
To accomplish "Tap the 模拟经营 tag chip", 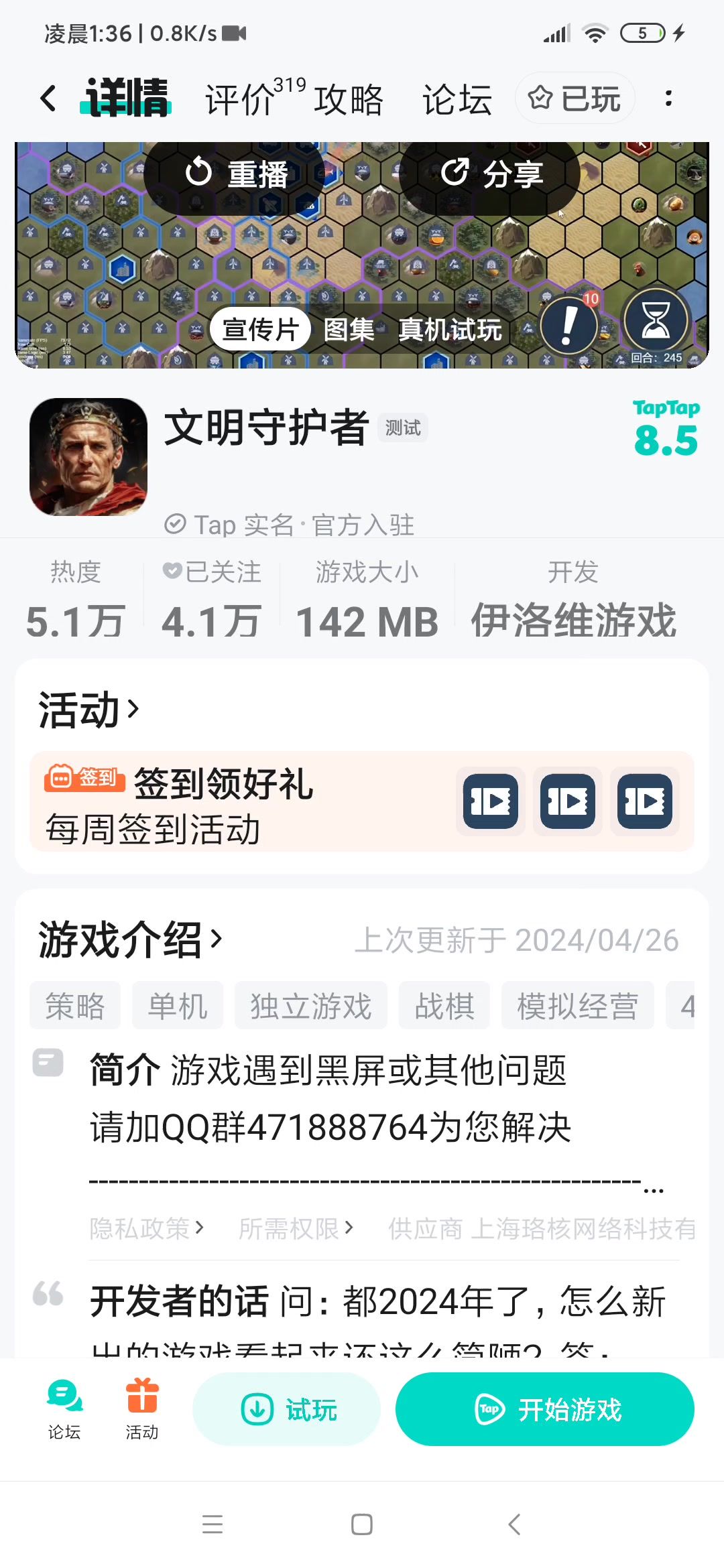I will coord(577,1006).
